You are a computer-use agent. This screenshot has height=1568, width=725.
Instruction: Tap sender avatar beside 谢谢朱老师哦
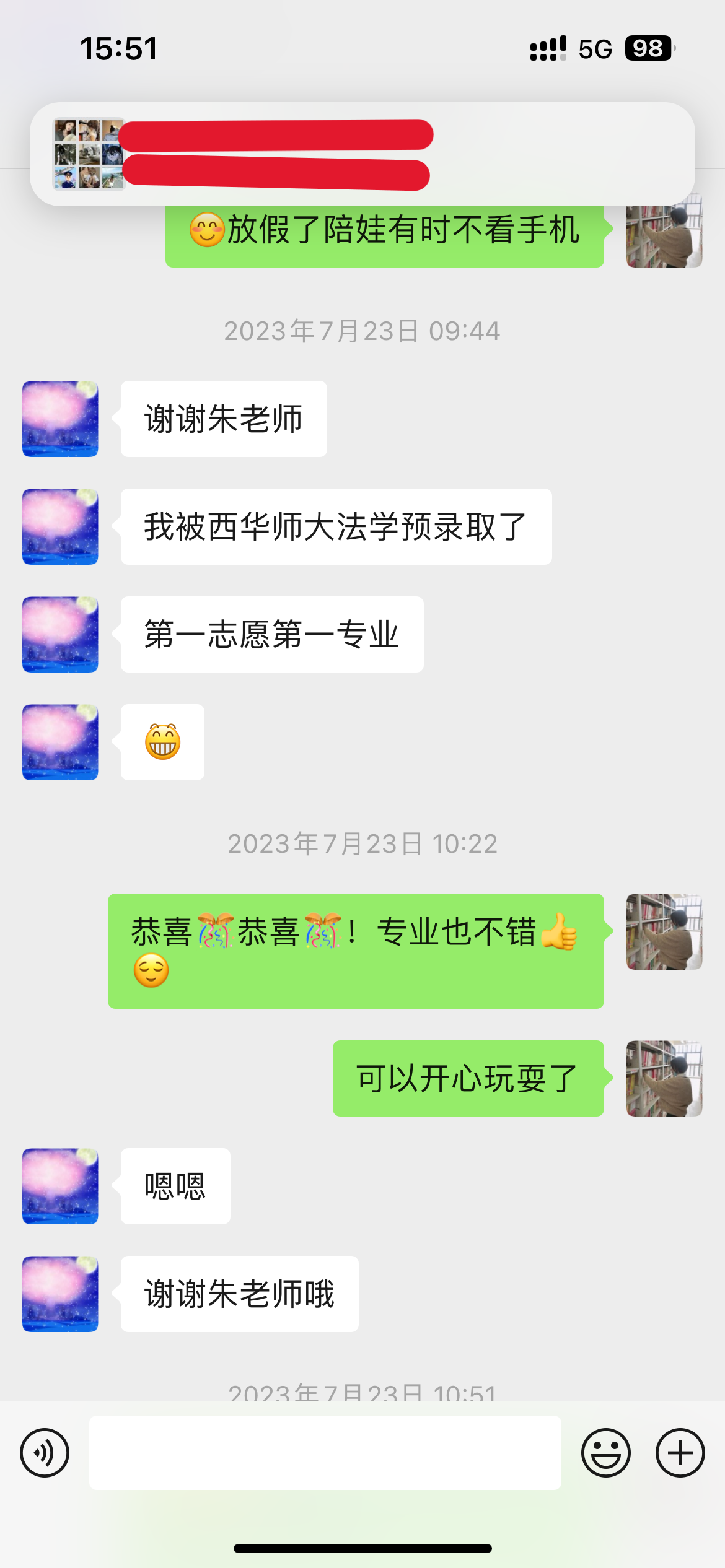coord(60,1294)
